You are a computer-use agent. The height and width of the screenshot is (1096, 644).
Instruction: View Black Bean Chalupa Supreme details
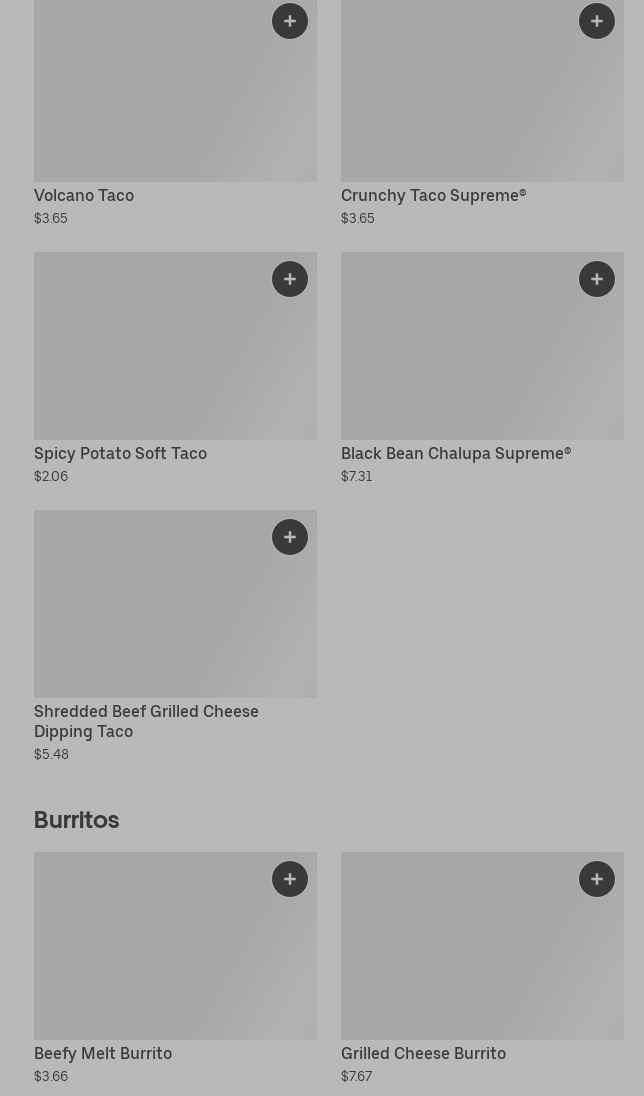click(x=482, y=368)
